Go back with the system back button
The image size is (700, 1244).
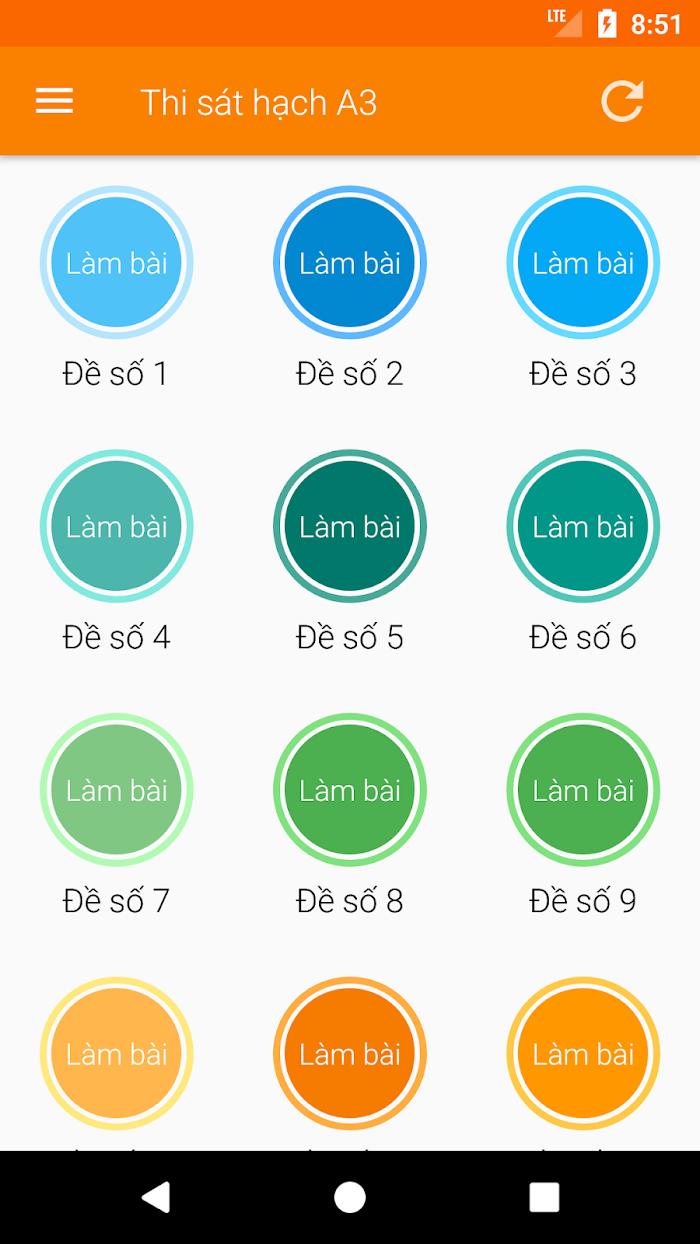tap(155, 1197)
